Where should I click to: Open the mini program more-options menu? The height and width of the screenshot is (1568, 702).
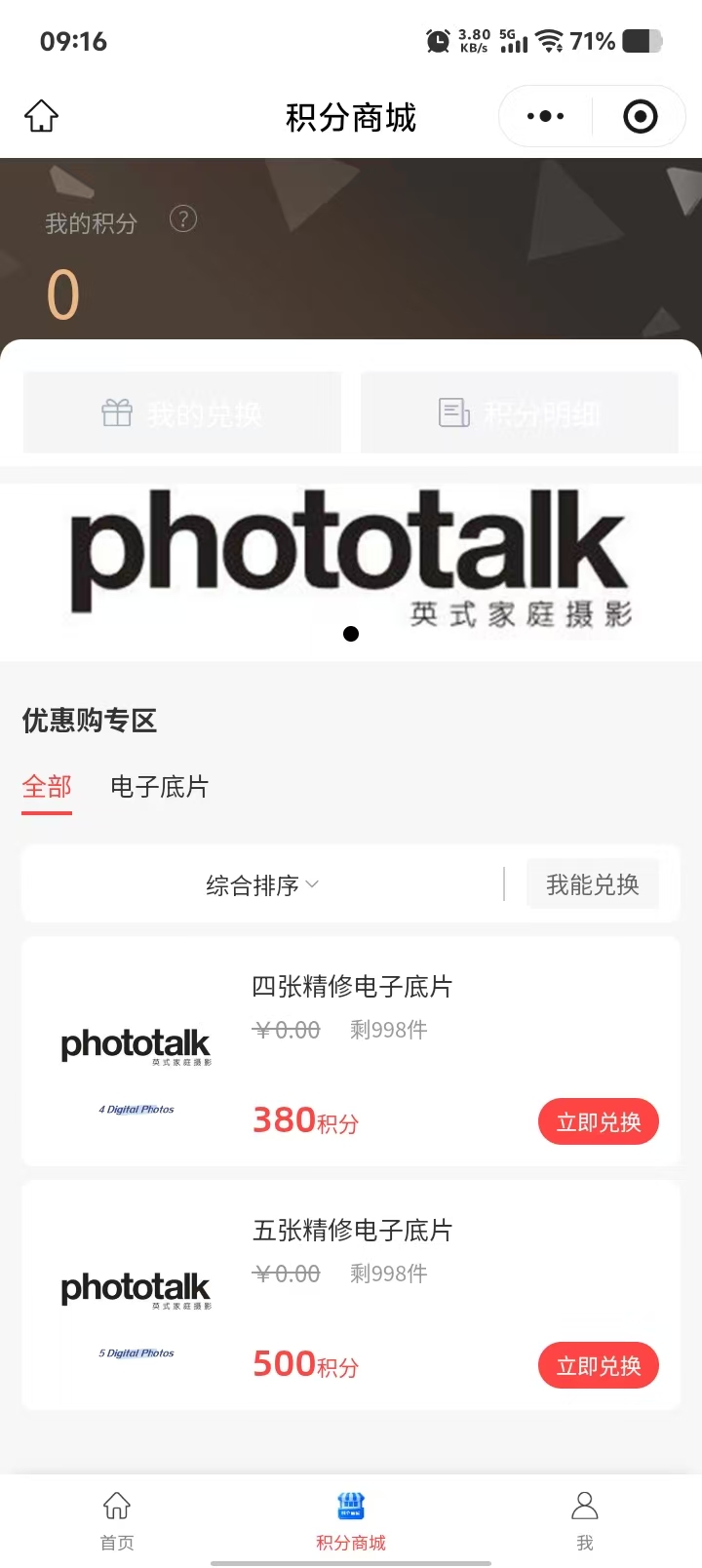pyautogui.click(x=545, y=117)
